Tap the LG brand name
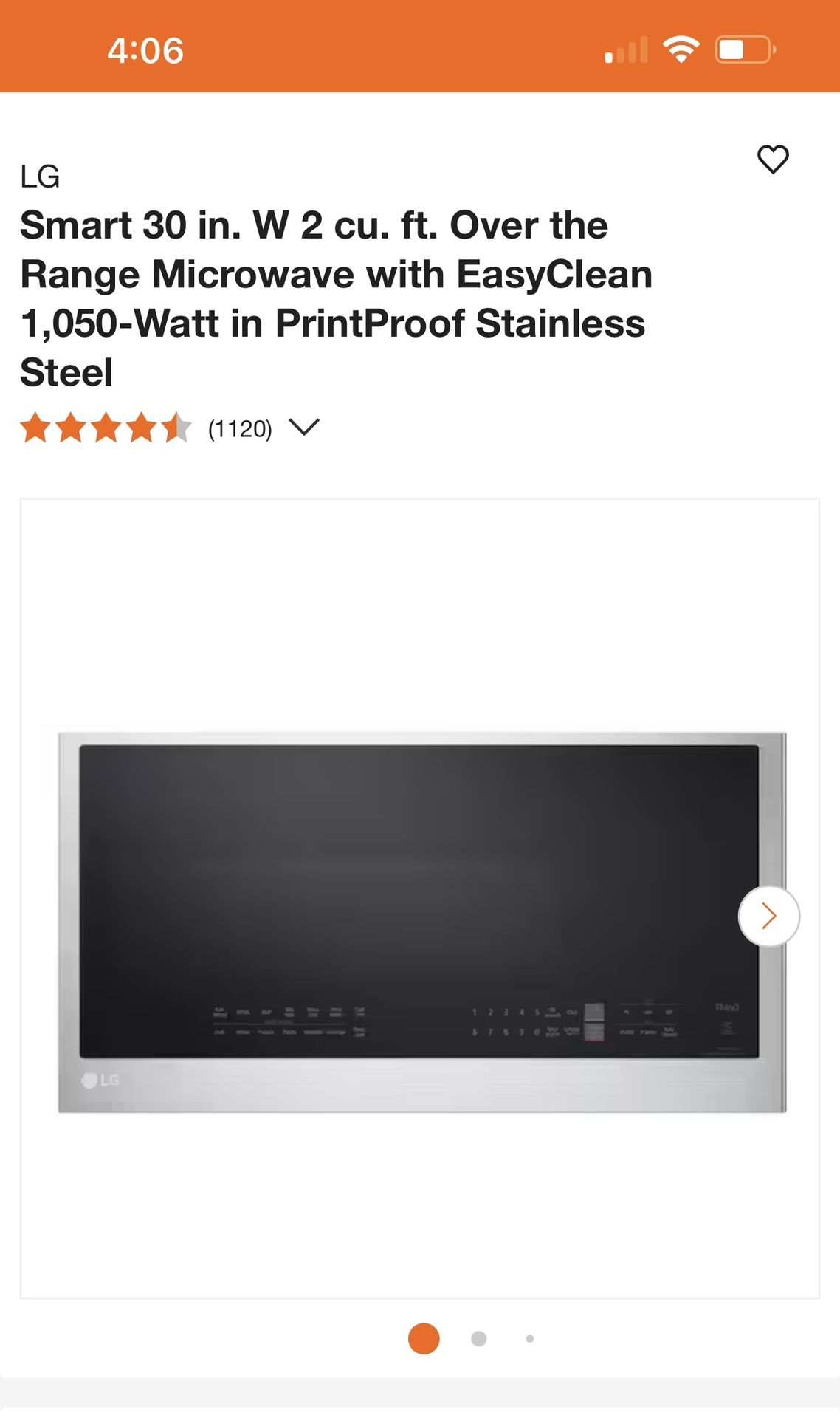Screen dimensions: 840x1418 tap(40, 176)
